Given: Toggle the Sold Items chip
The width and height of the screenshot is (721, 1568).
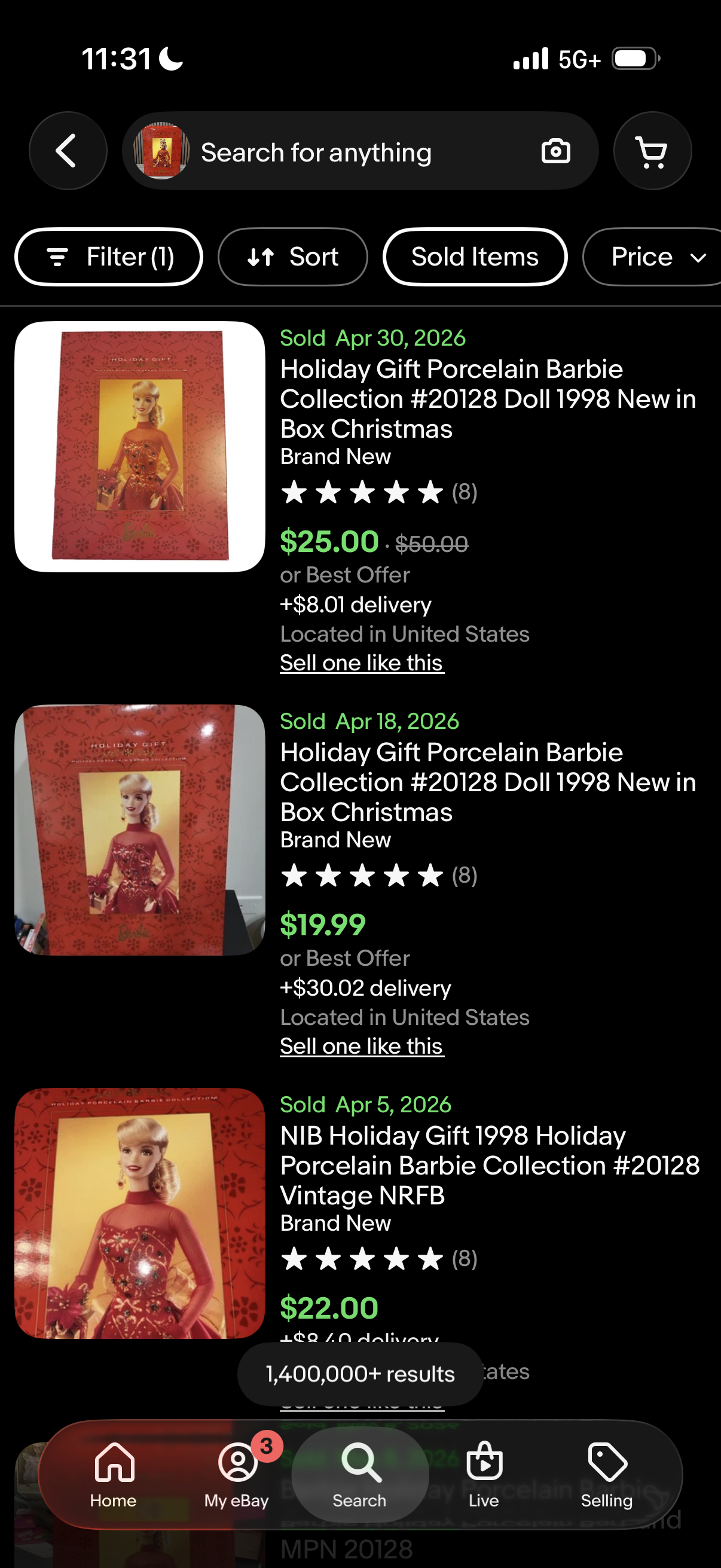Looking at the screenshot, I should (475, 257).
